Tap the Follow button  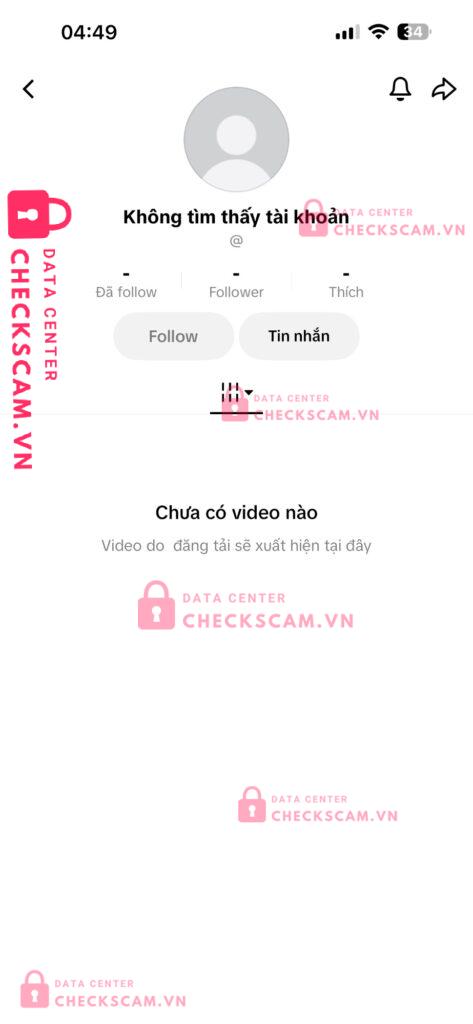(173, 336)
